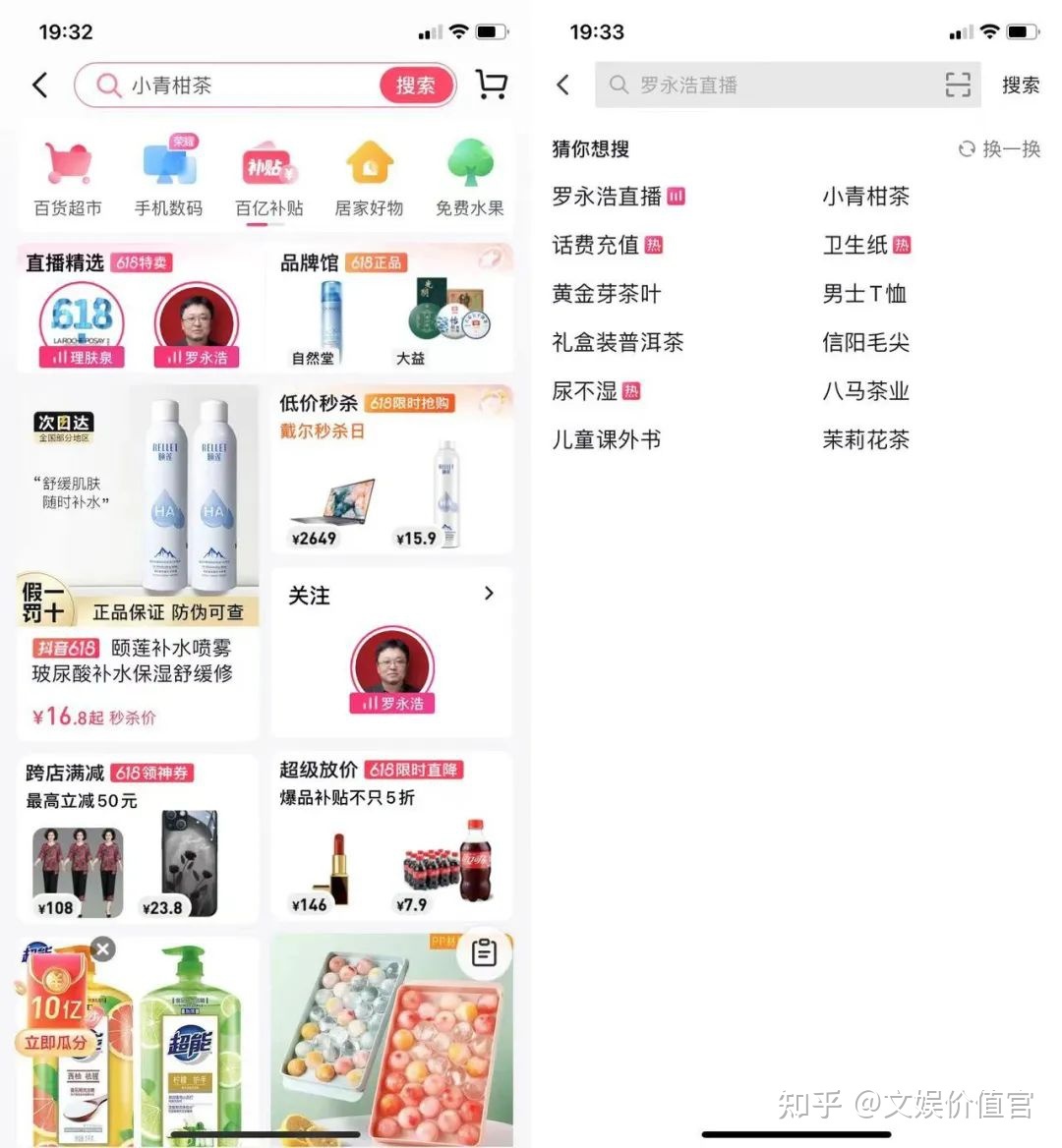The width and height of the screenshot is (1062, 1148).
Task: Select the 信阳毛尖 suggestion
Action: [865, 342]
